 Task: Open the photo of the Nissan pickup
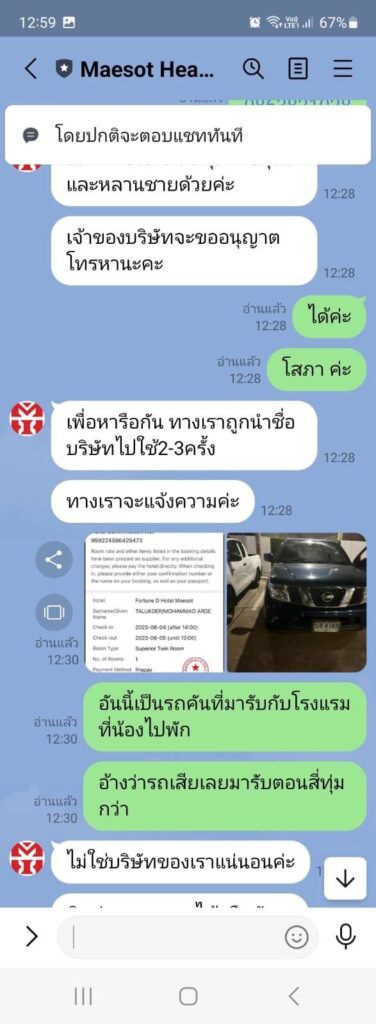pyautogui.click(x=296, y=602)
